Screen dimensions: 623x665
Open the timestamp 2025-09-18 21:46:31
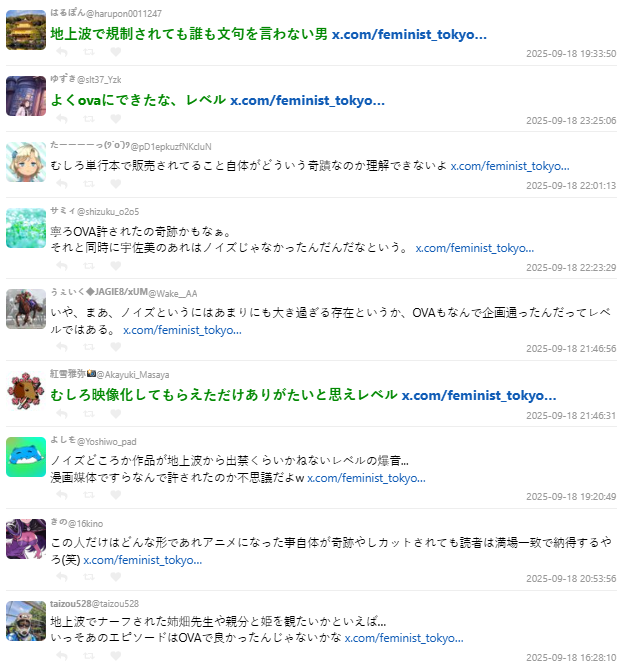pos(571,415)
